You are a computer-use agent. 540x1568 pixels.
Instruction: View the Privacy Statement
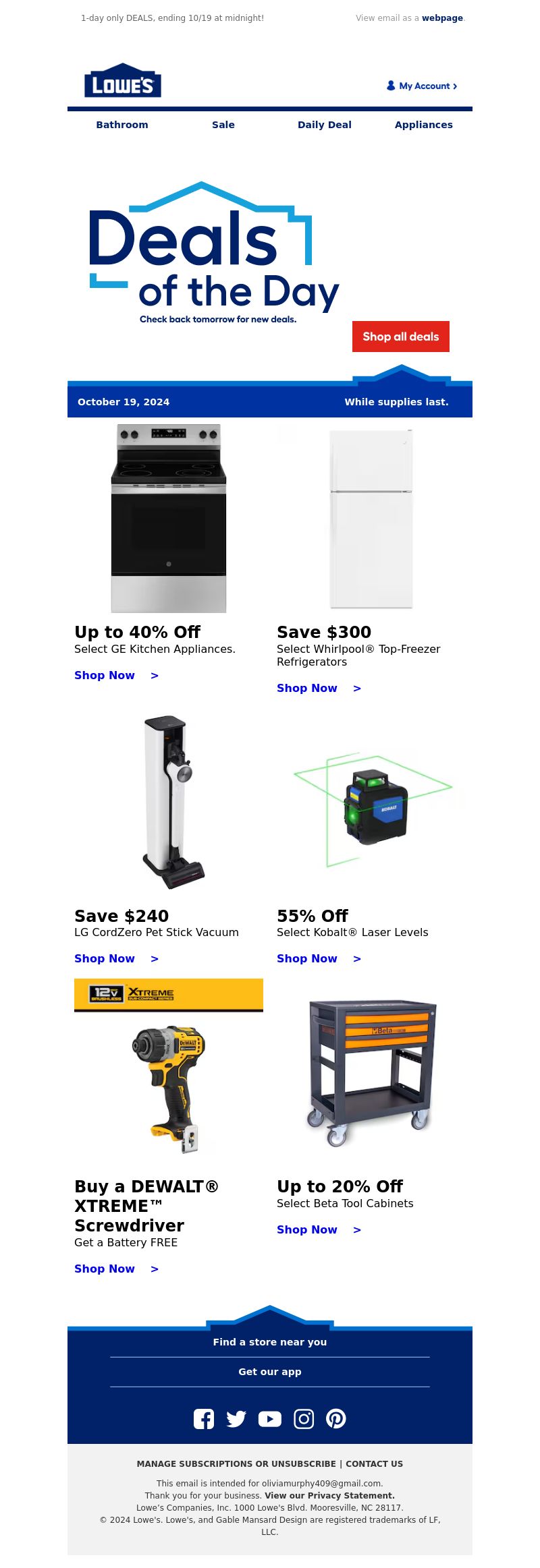(x=329, y=1496)
